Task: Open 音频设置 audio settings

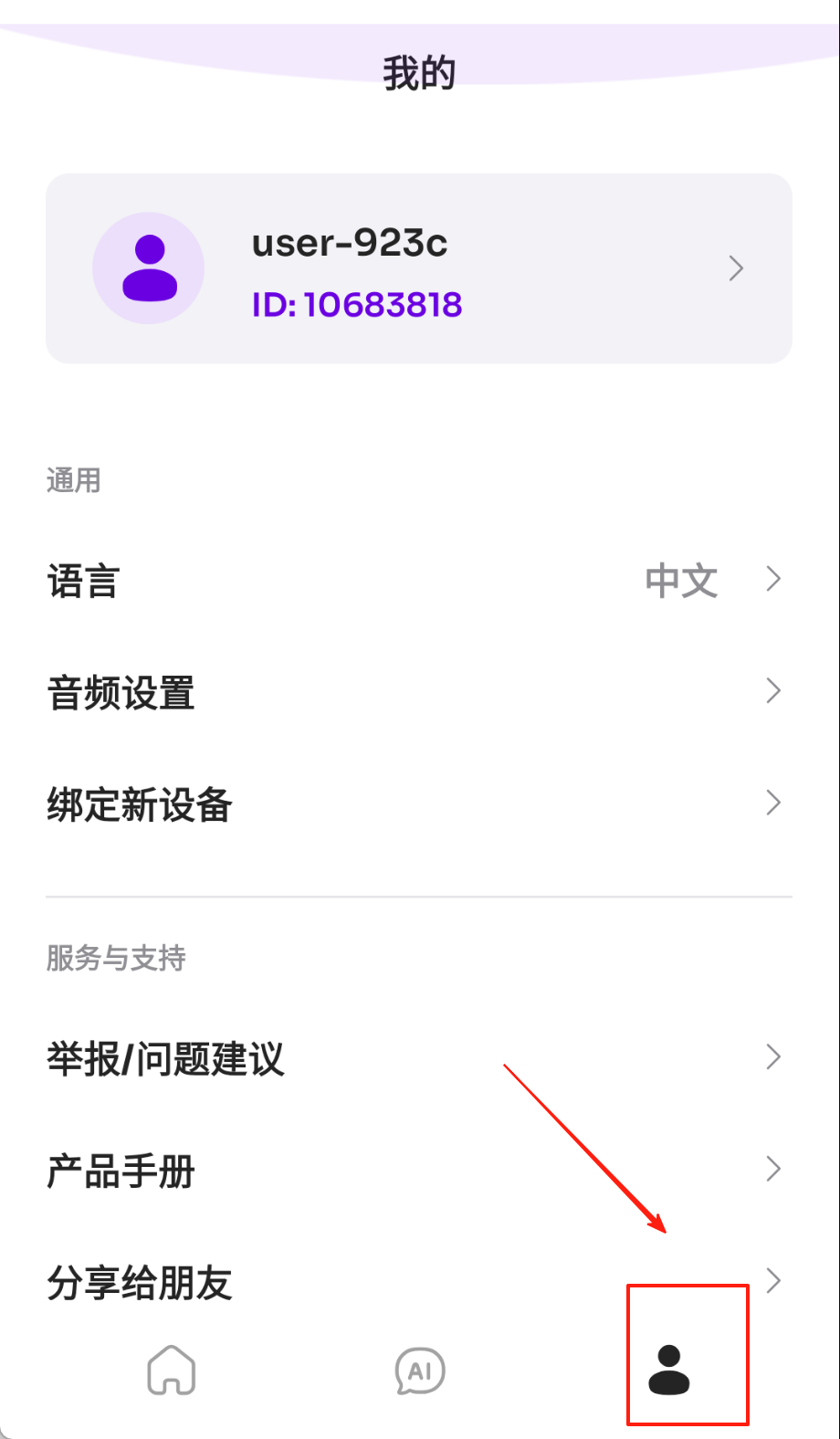Action: 418,692
